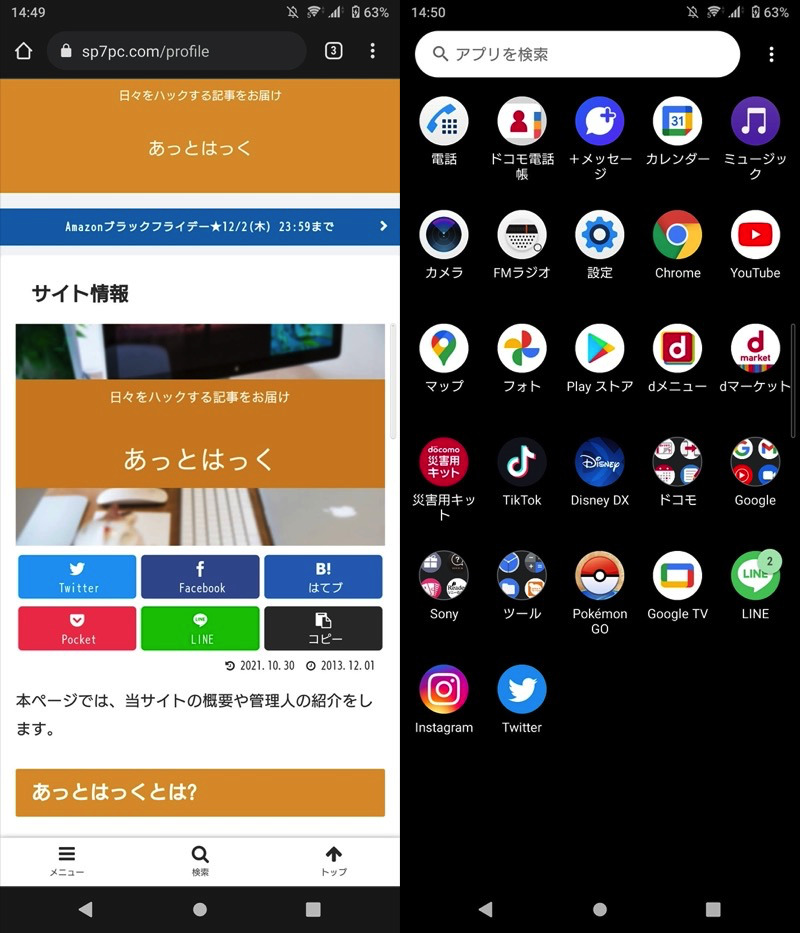Tap the アプリを検索 search field
This screenshot has height=933, width=800.
pyautogui.click(x=577, y=54)
